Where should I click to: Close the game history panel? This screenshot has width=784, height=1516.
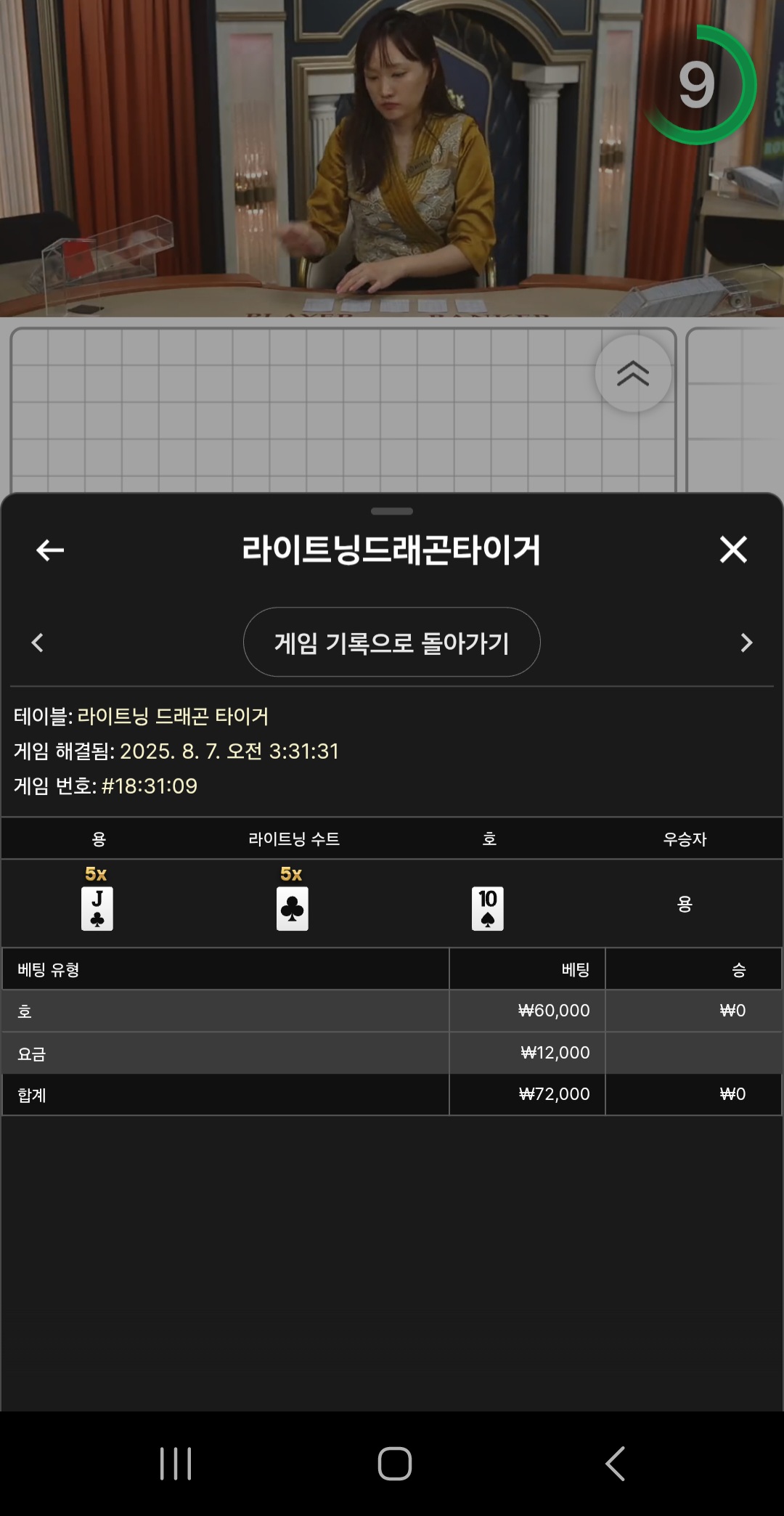733,550
